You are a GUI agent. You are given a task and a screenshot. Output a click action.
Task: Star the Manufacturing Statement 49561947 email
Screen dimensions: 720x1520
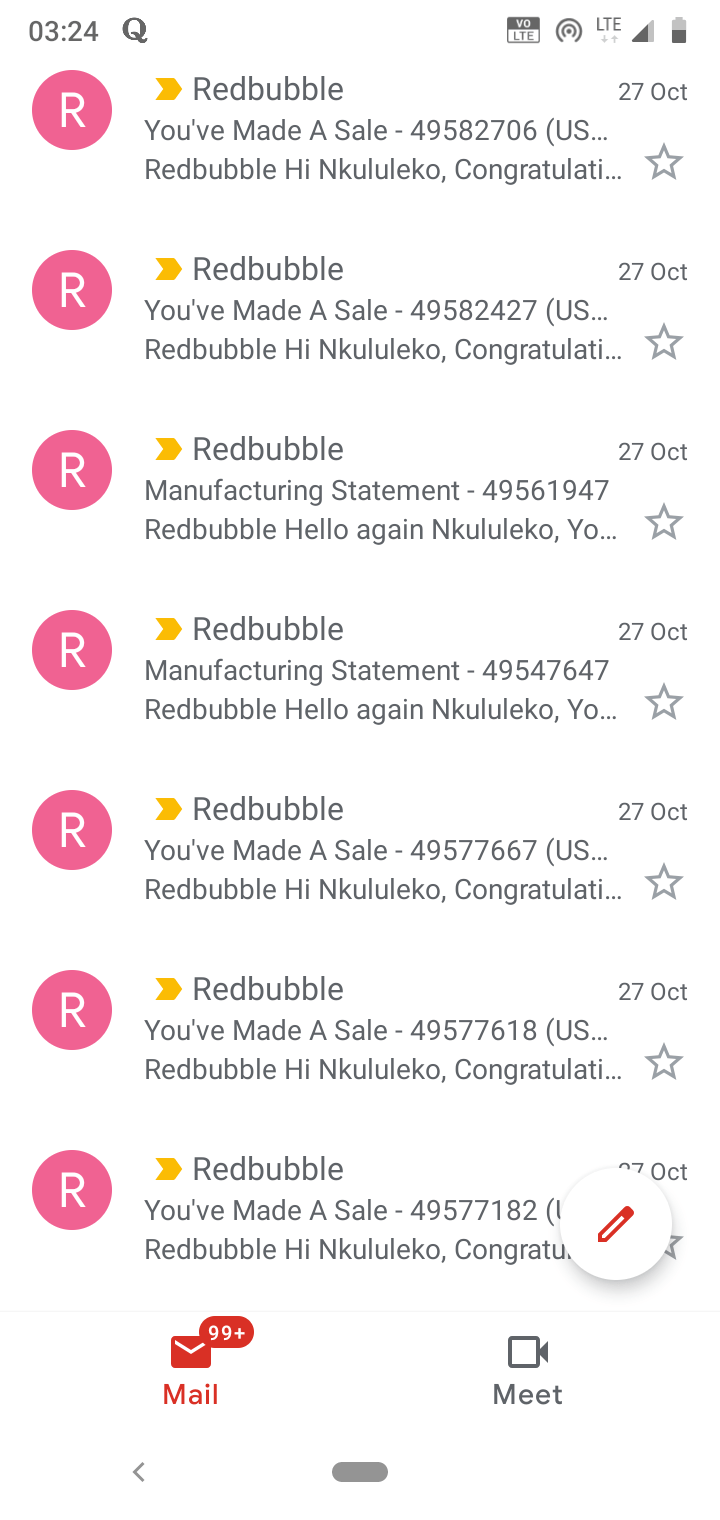[x=663, y=522]
